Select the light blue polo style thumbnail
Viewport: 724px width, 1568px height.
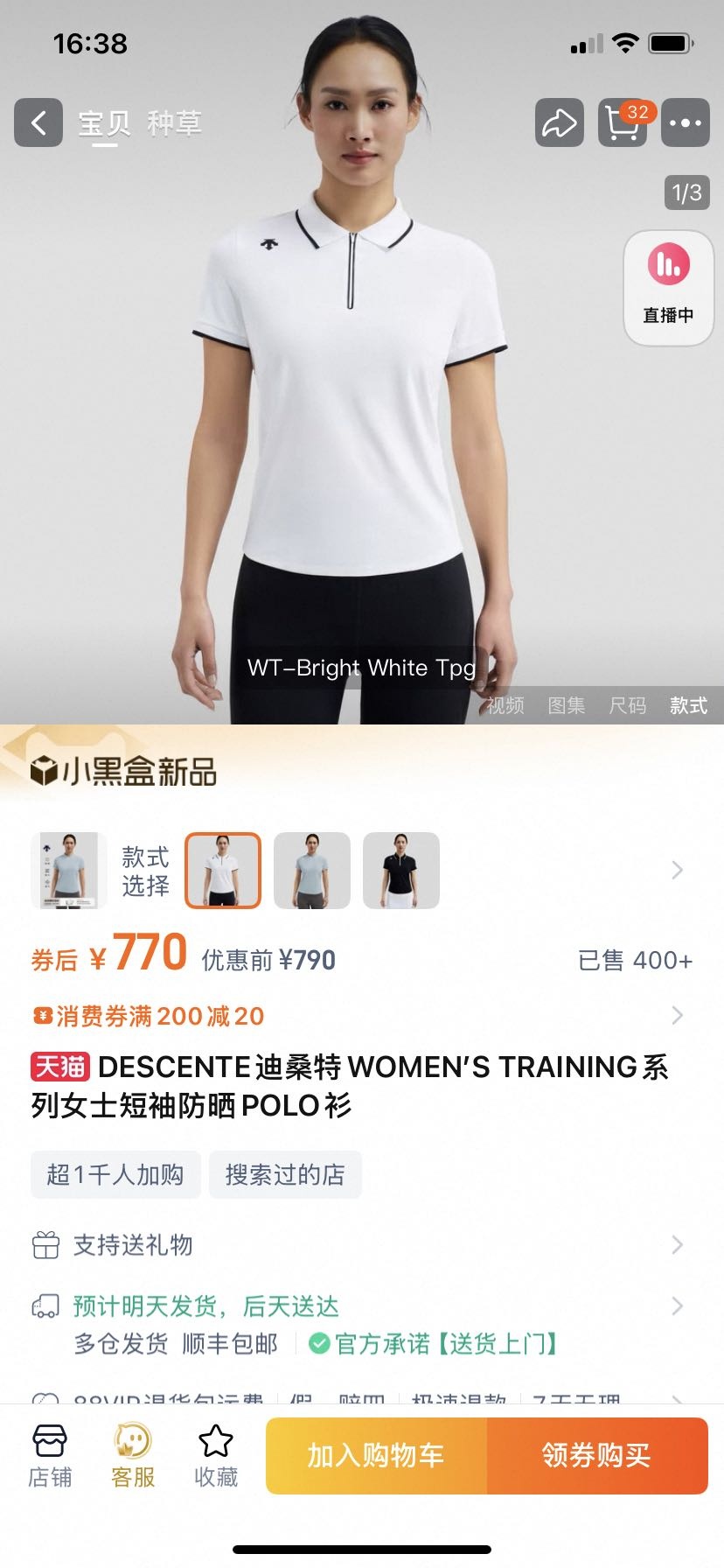tap(312, 871)
